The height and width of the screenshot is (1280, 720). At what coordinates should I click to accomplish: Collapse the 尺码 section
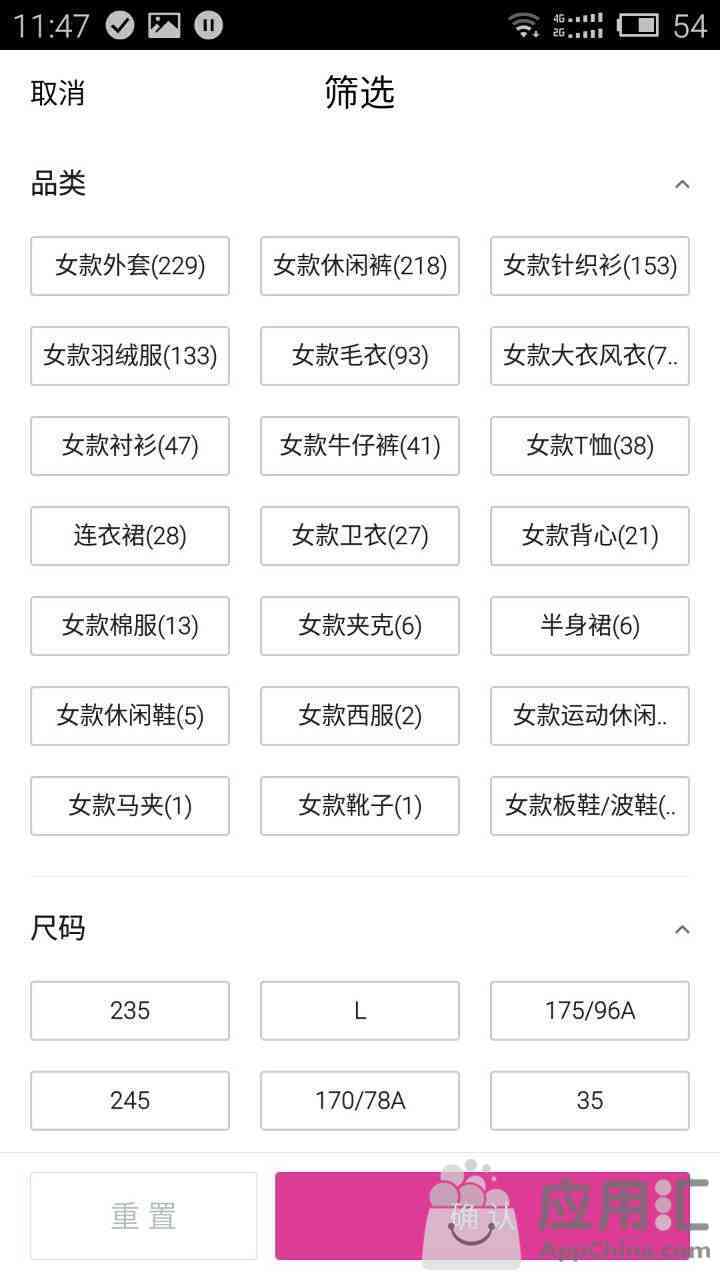point(682,929)
